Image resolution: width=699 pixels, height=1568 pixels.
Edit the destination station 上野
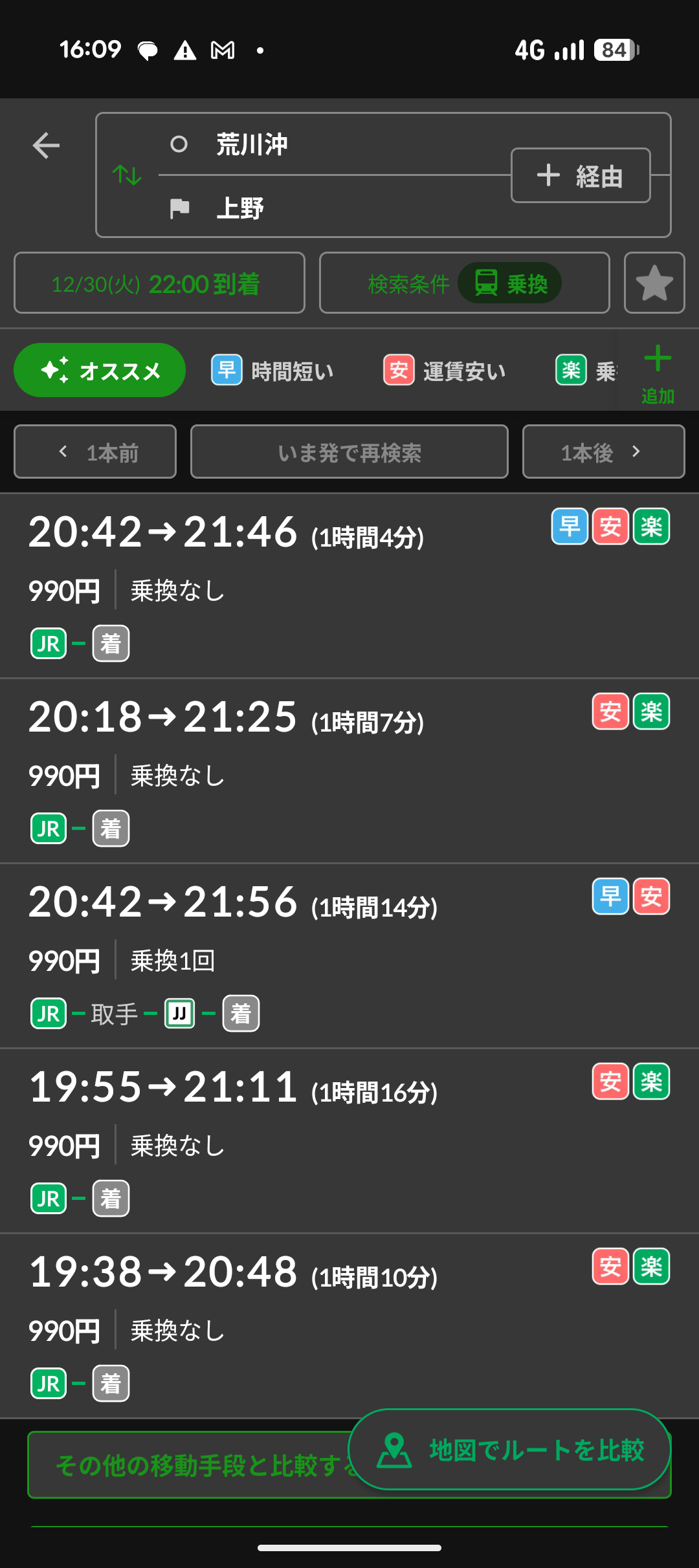pos(324,208)
